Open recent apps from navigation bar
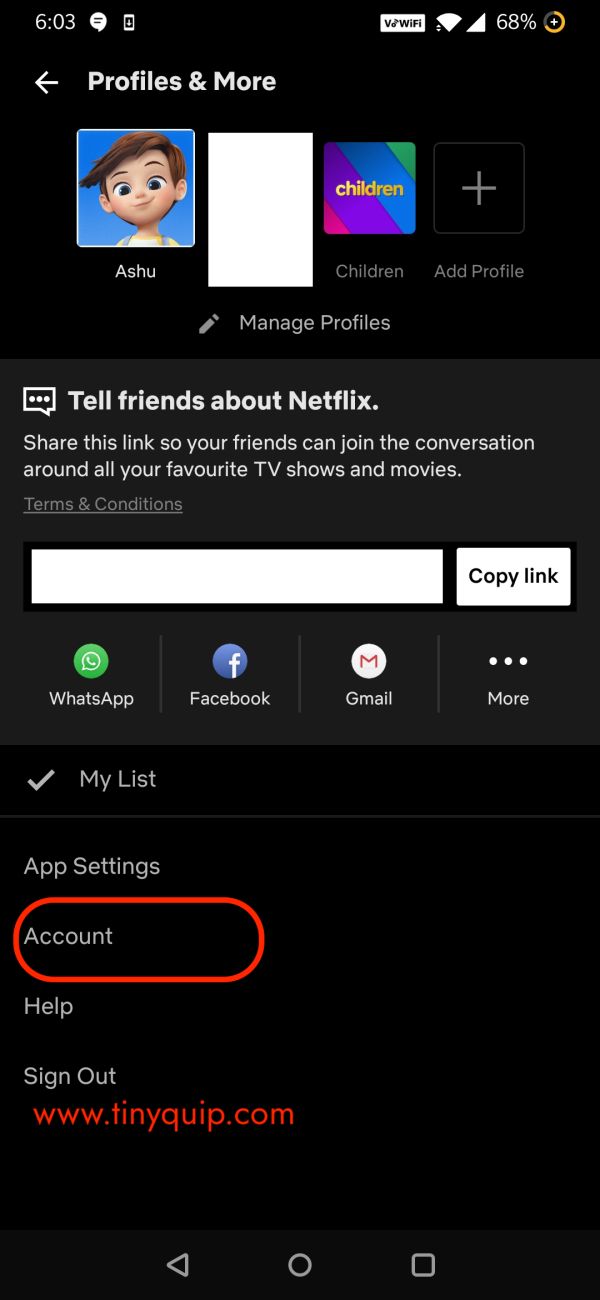This screenshot has height=1300, width=600. click(x=423, y=1265)
